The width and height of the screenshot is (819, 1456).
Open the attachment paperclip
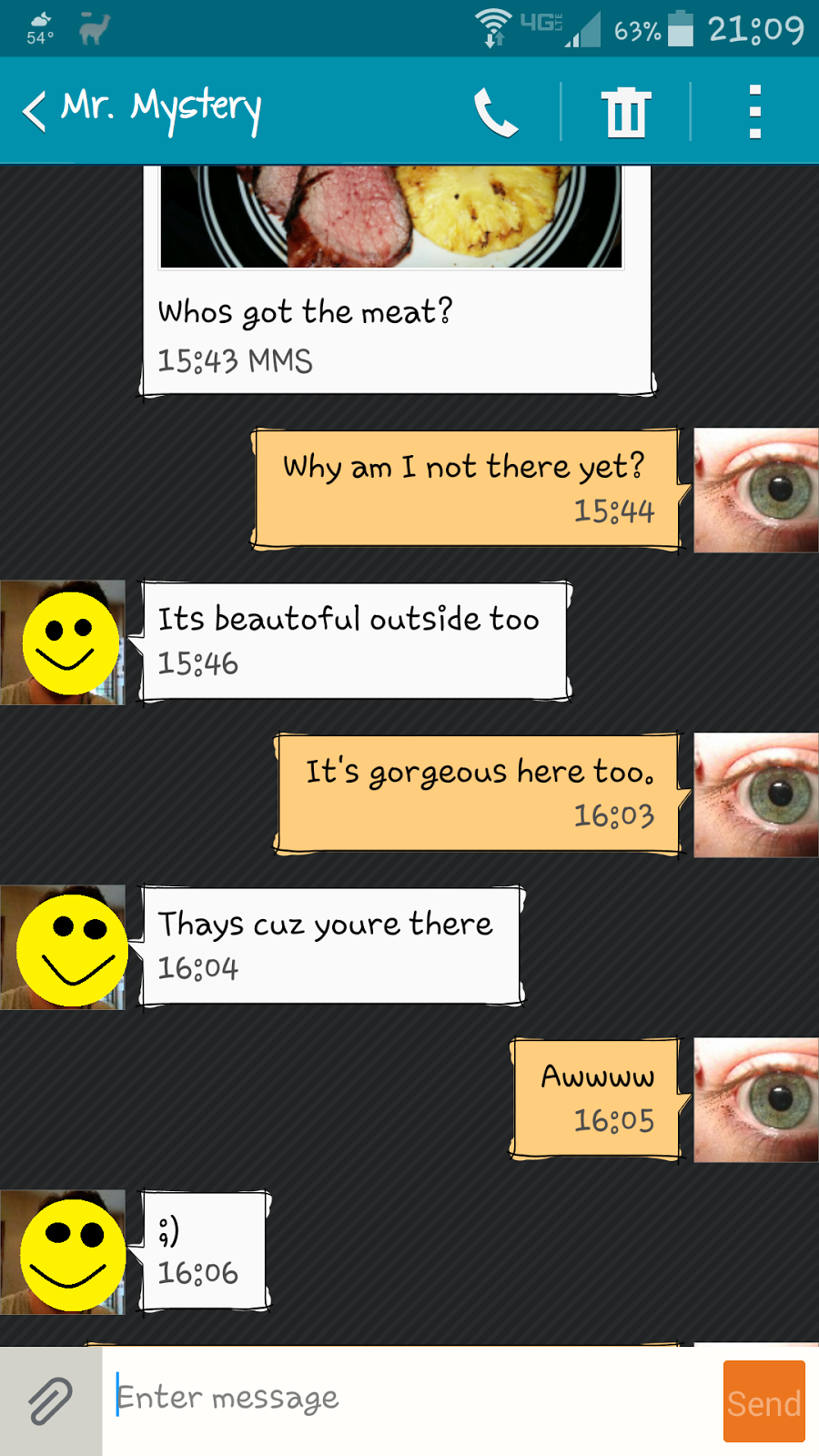[x=51, y=1401]
